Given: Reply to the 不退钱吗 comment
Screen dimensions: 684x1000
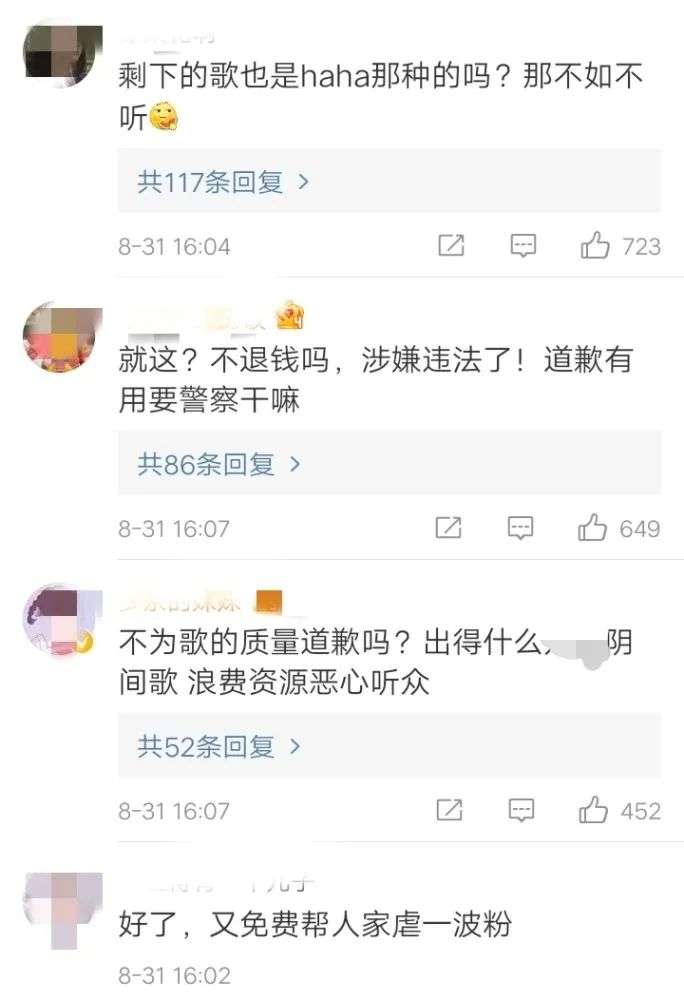Looking at the screenshot, I should 520,528.
